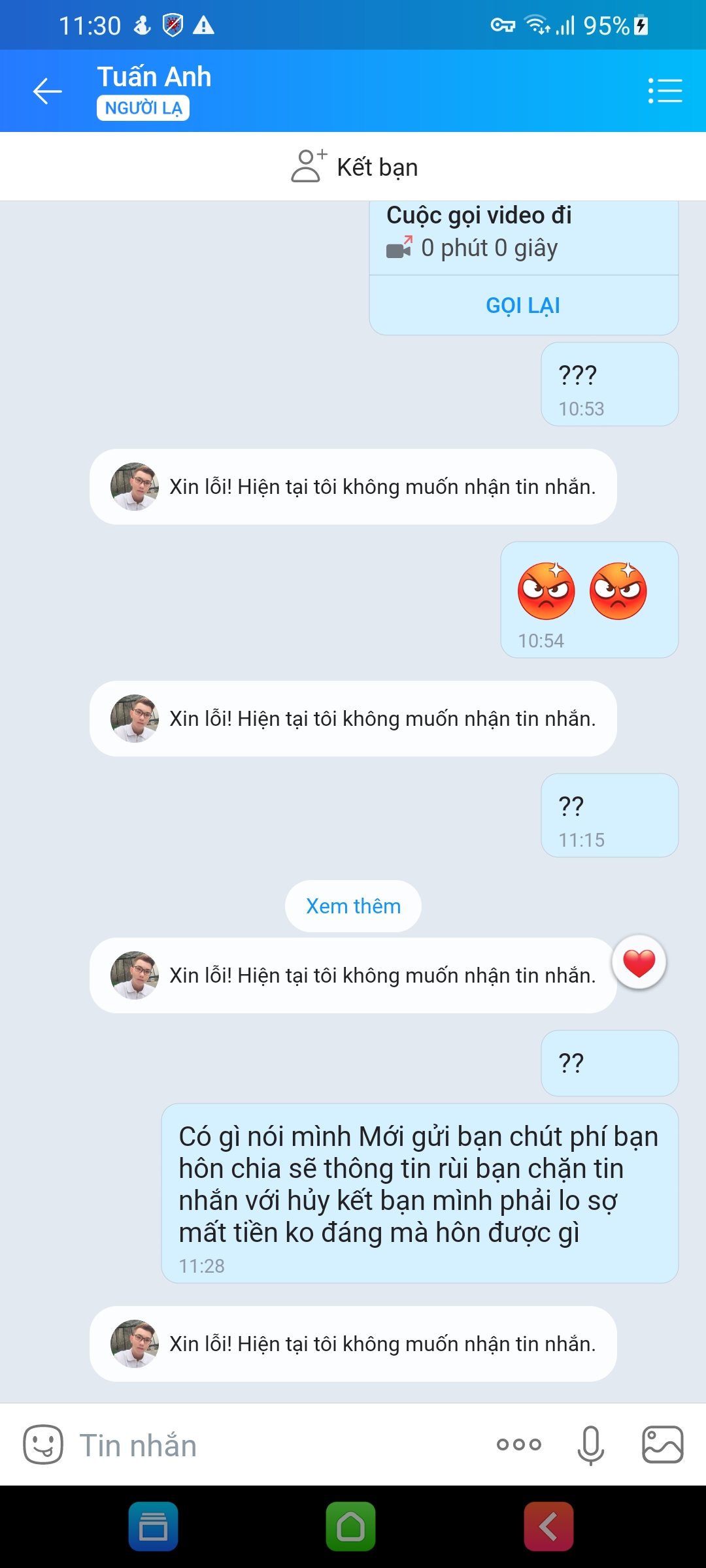Open more attachment options (three dots)

[x=518, y=1445]
